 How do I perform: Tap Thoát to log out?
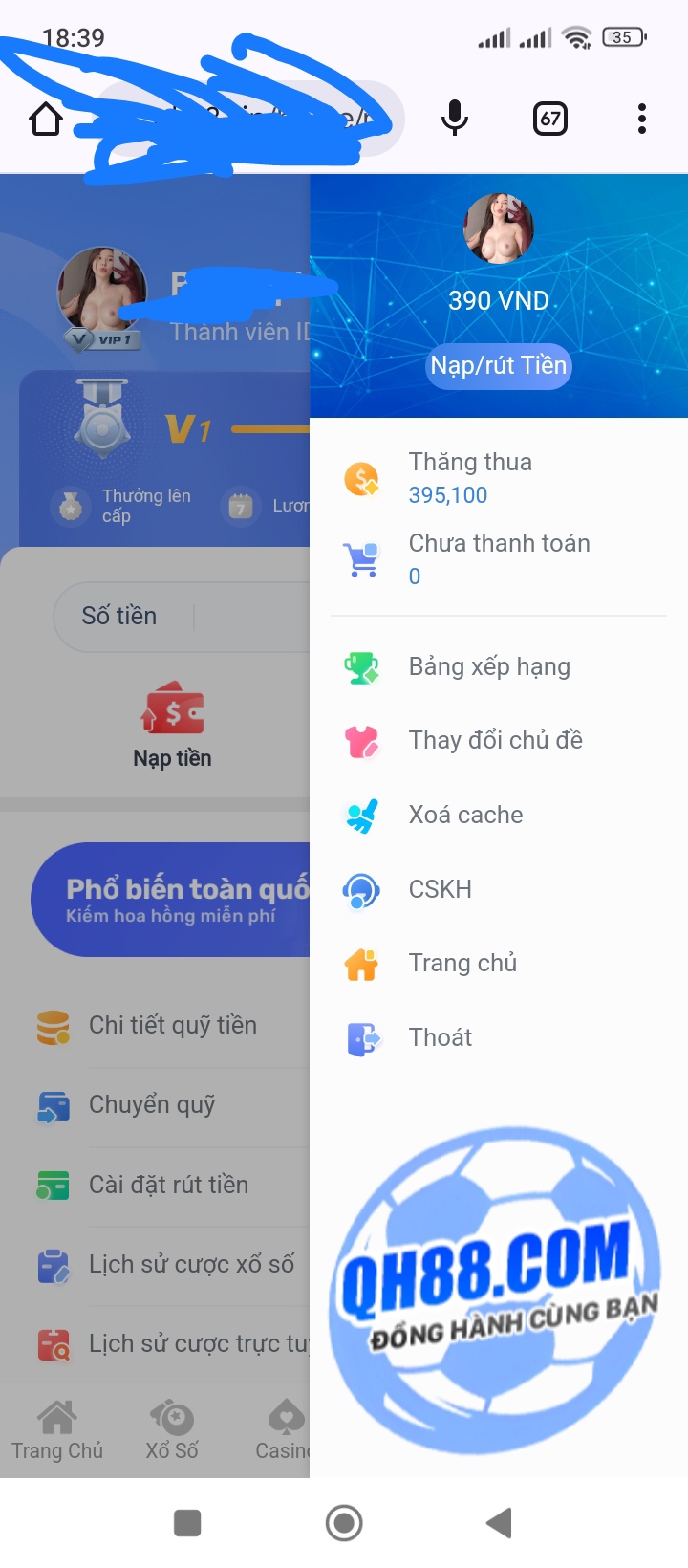click(498, 1038)
